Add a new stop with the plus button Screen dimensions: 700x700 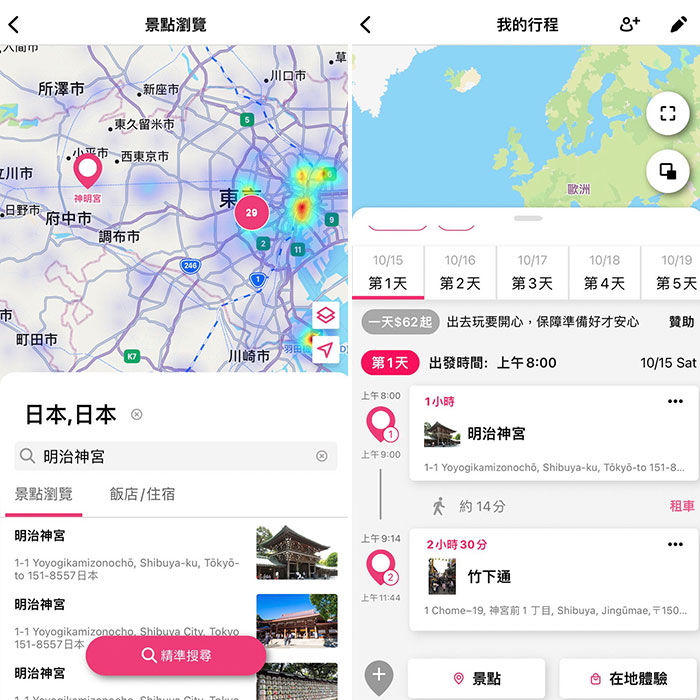[x=379, y=677]
